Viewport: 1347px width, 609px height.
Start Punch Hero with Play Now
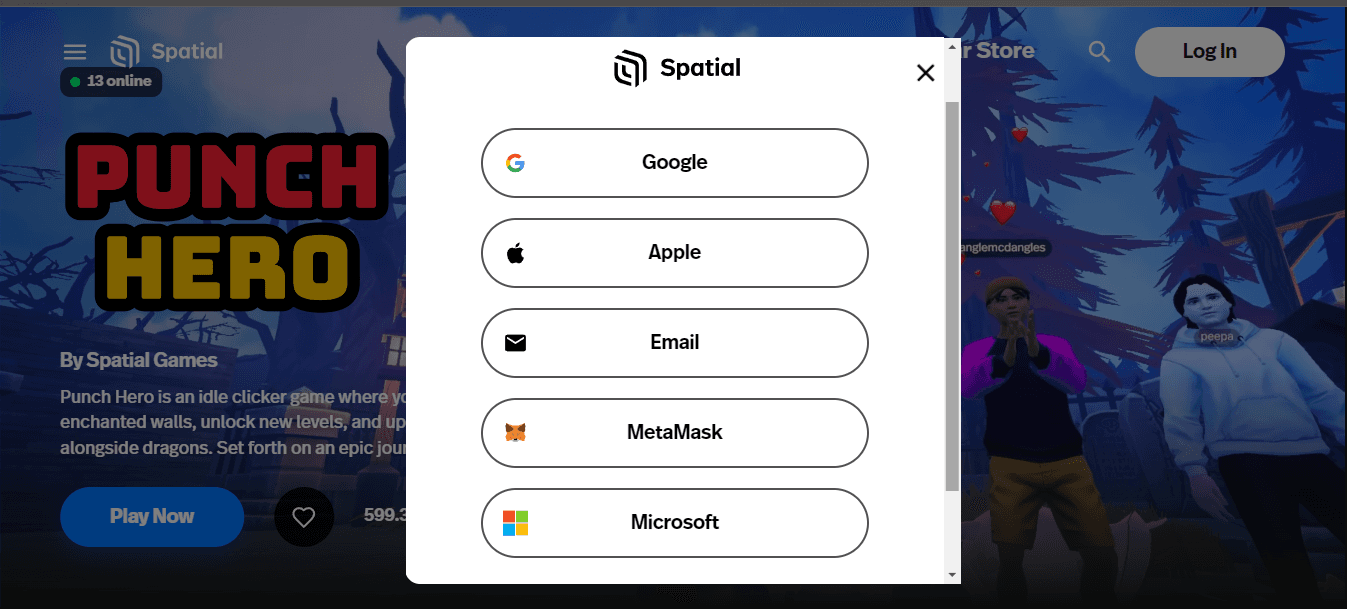tap(152, 517)
